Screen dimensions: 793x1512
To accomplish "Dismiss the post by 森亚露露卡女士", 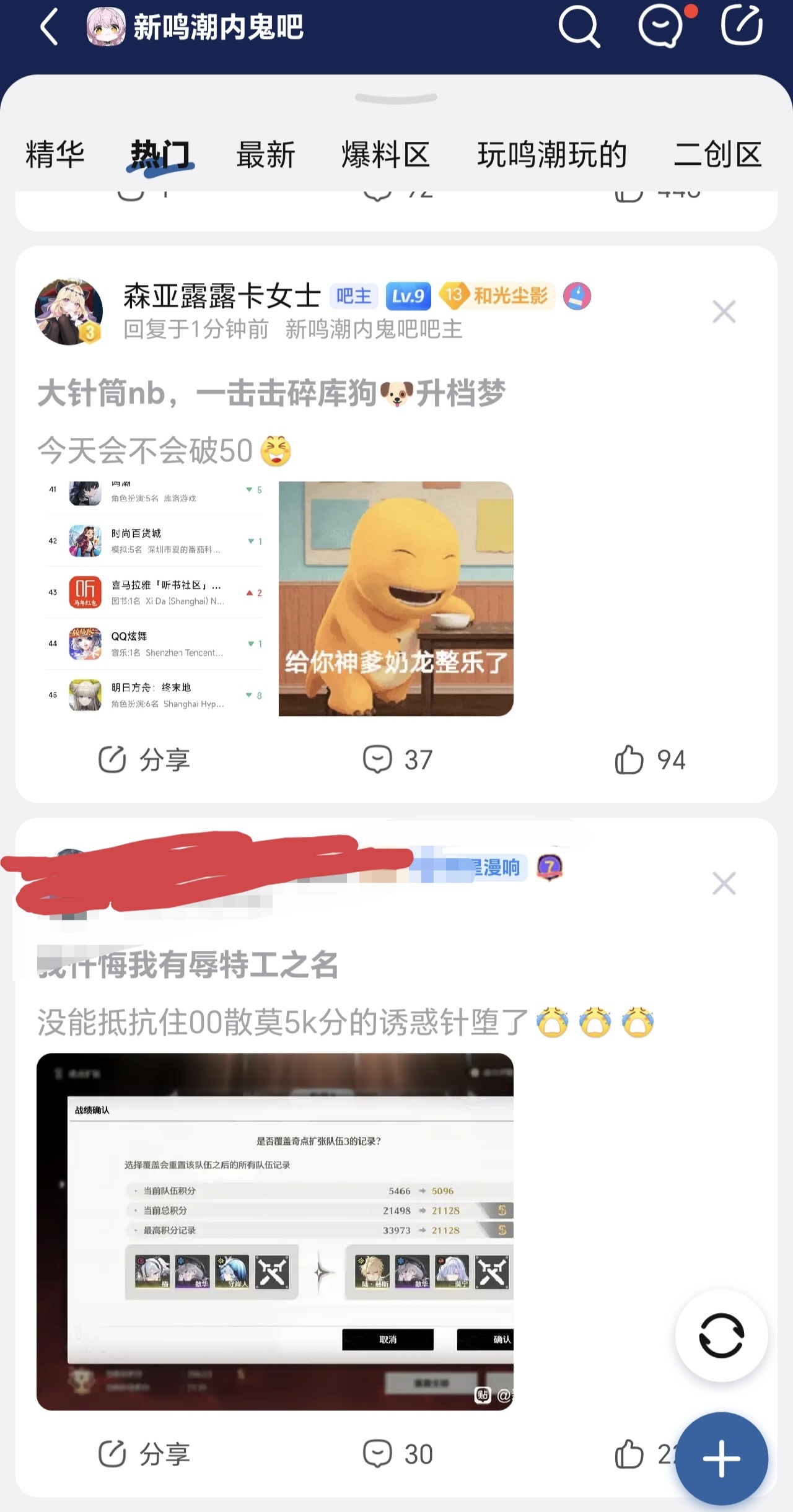I will pos(724,312).
